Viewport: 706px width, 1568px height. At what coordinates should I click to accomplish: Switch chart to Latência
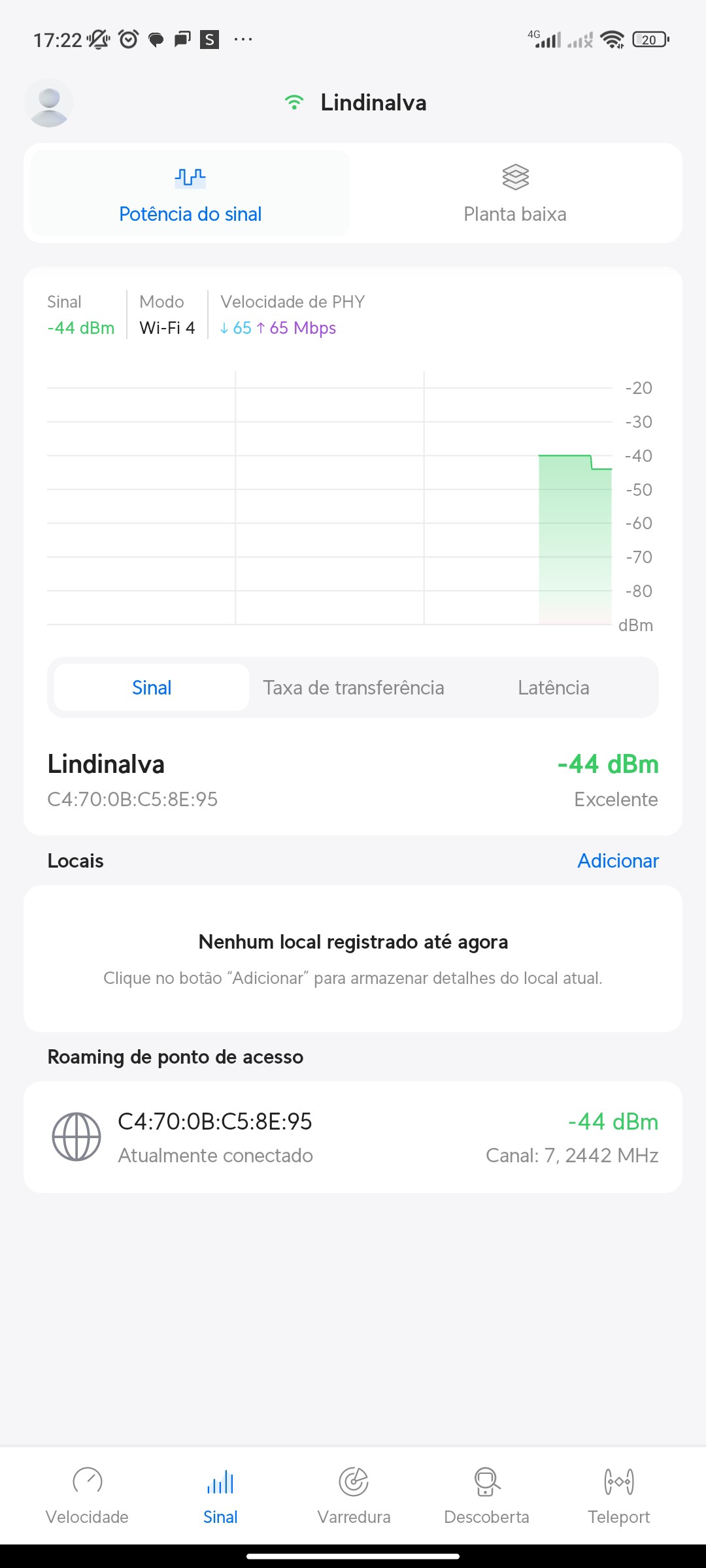tap(553, 687)
